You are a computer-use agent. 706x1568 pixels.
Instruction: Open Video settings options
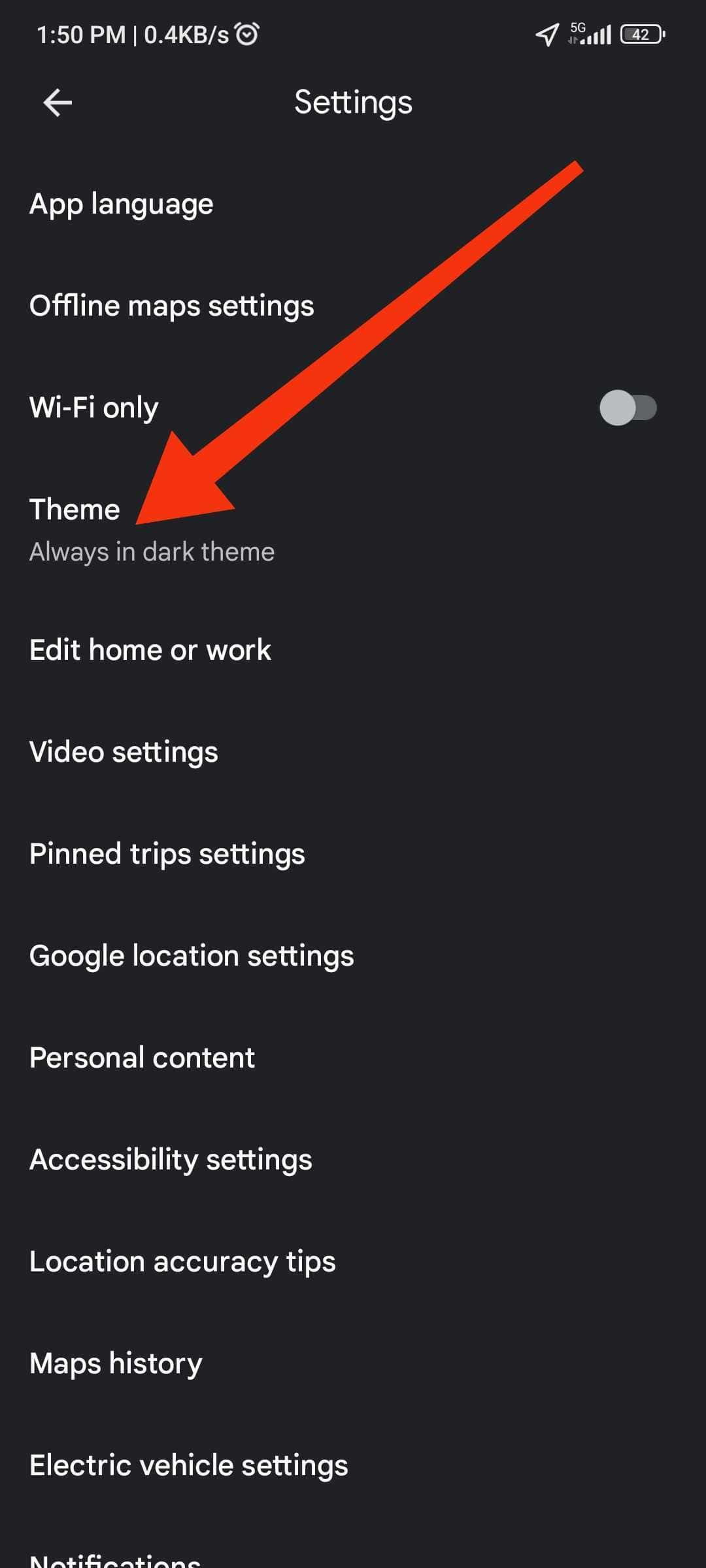click(x=124, y=751)
